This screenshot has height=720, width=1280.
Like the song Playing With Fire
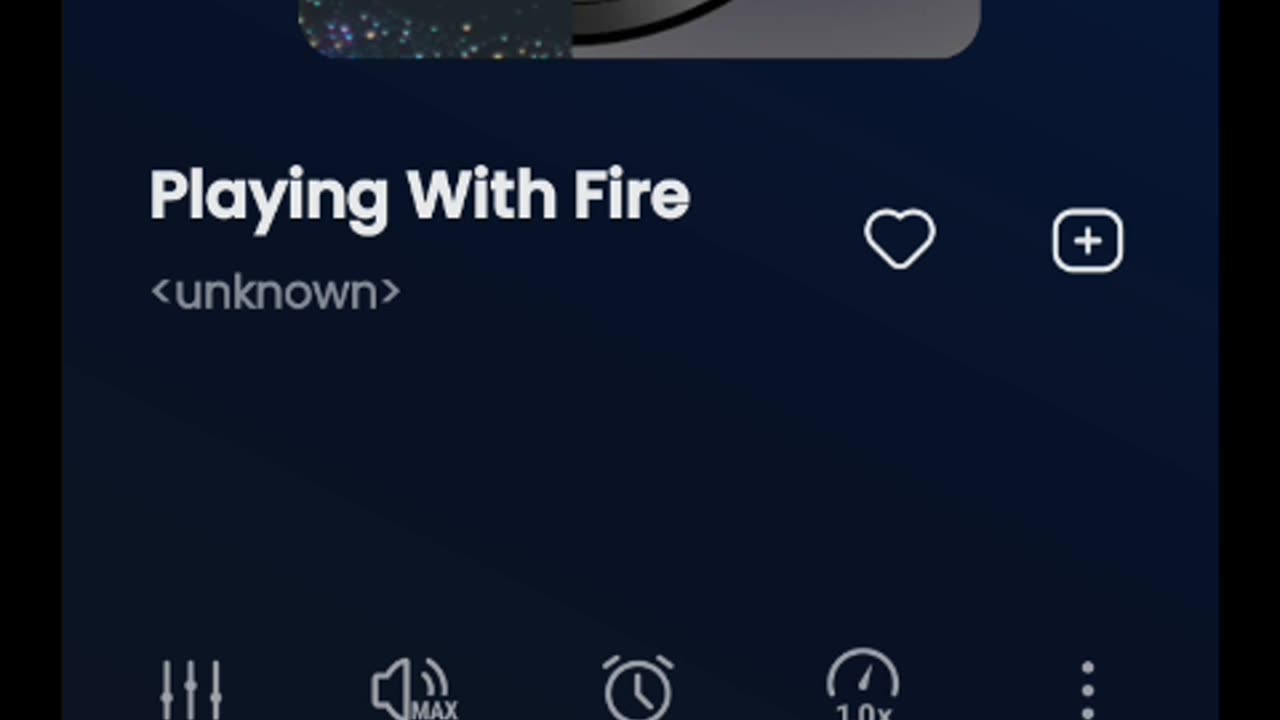899,240
